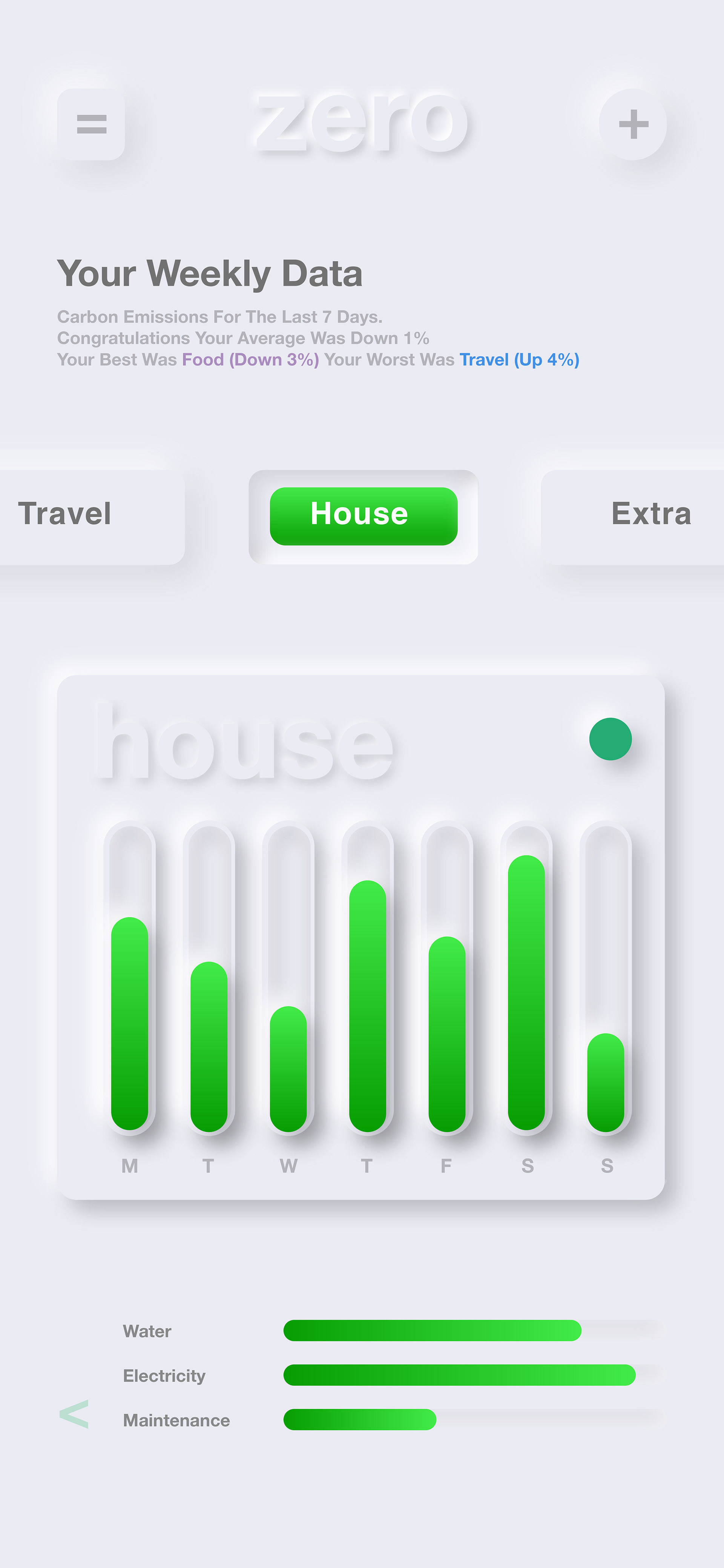
Task: Tap the plus add button
Action: 633,124
